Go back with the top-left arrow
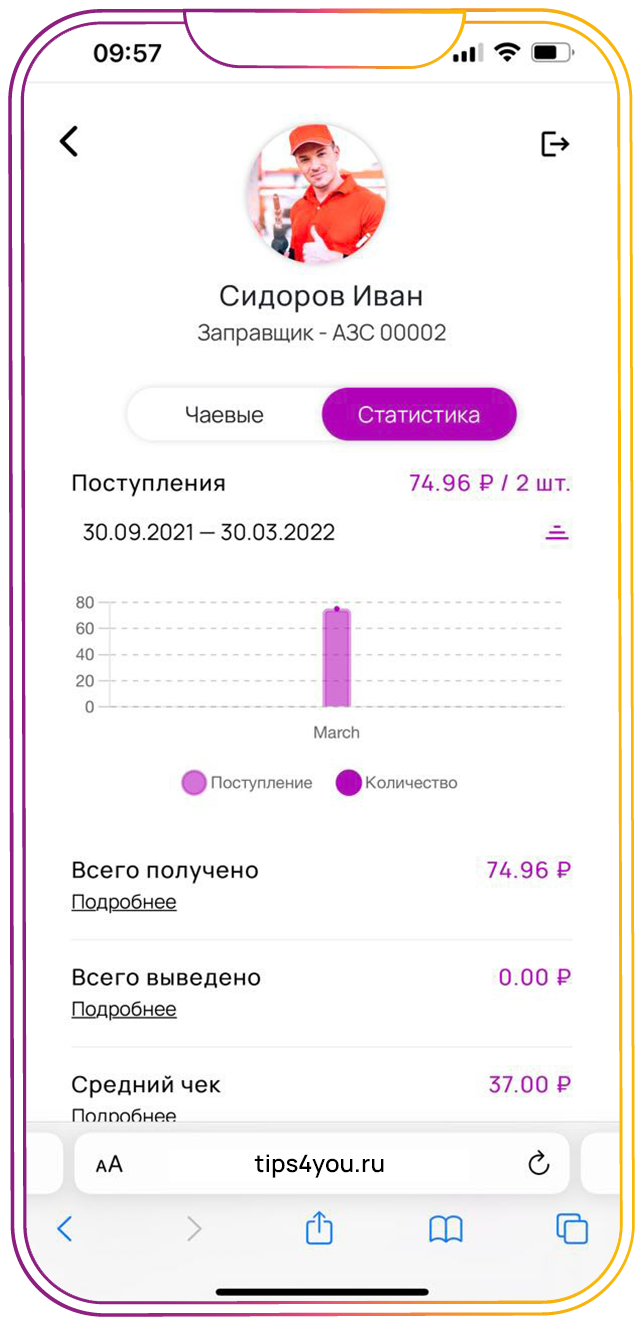 pos(68,141)
